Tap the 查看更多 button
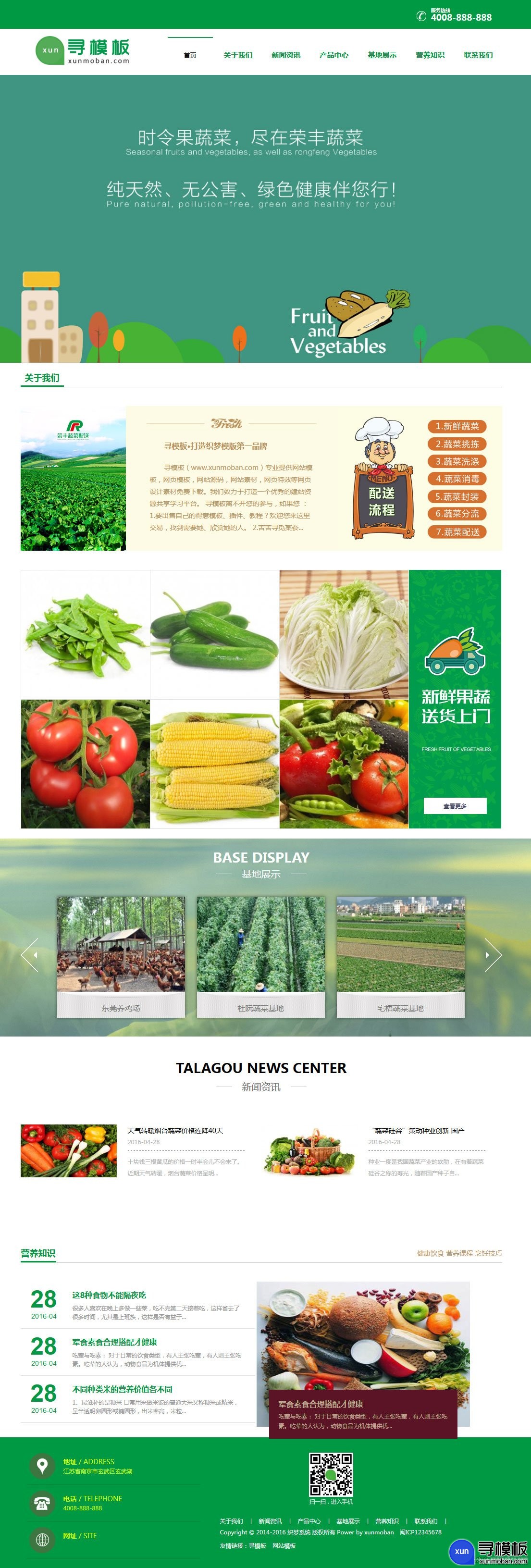Viewport: 531px width, 1568px height. [455, 806]
